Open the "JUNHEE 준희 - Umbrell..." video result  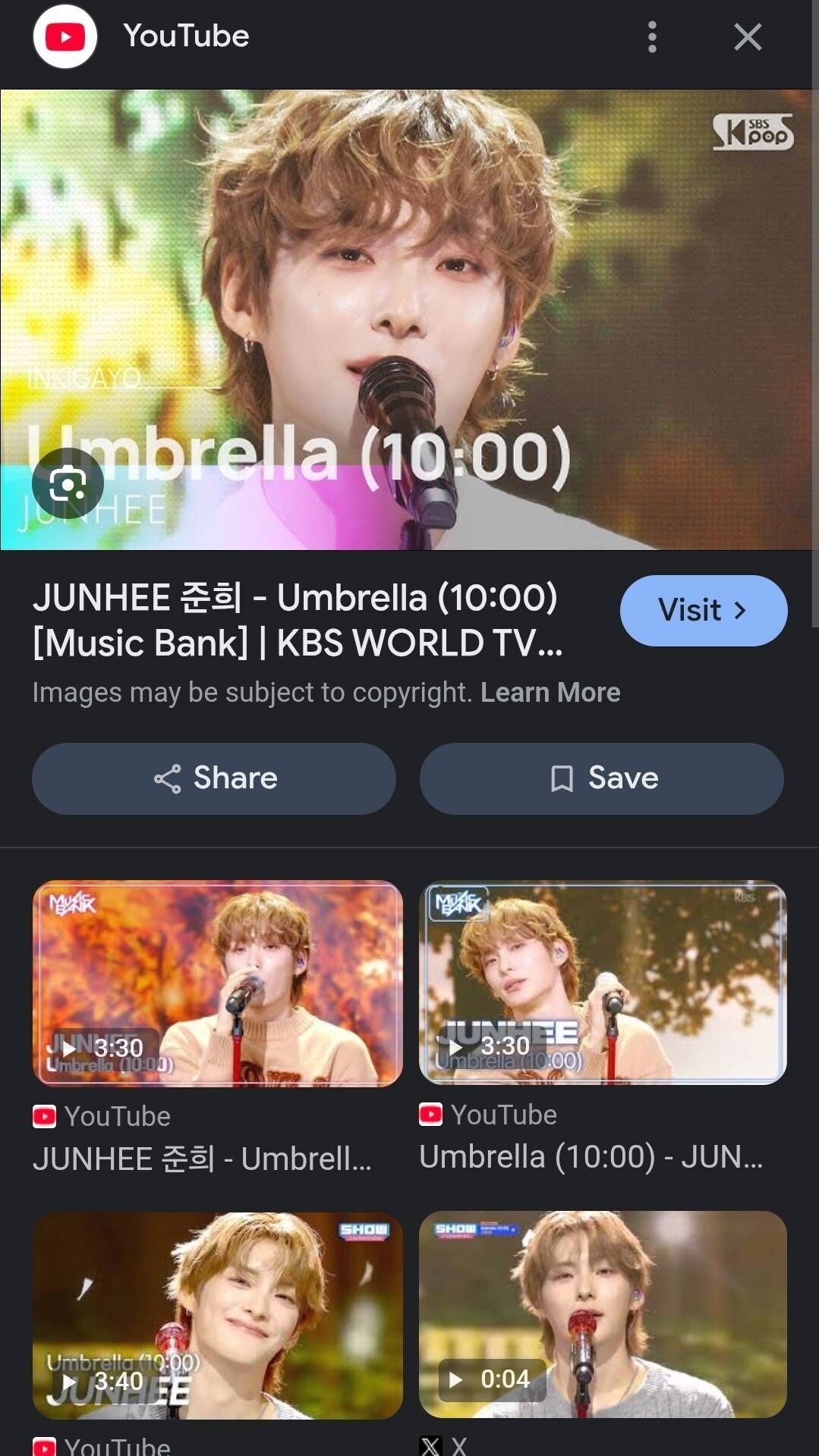[217, 984]
